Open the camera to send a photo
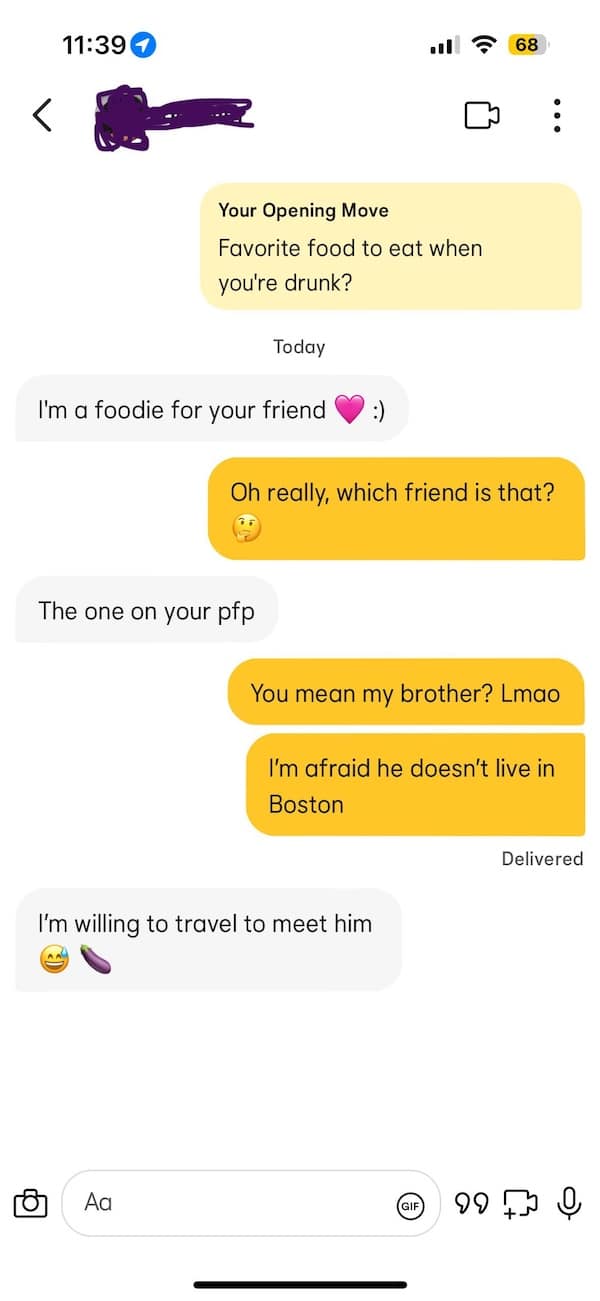This screenshot has width=600, height=1301. (x=31, y=1203)
